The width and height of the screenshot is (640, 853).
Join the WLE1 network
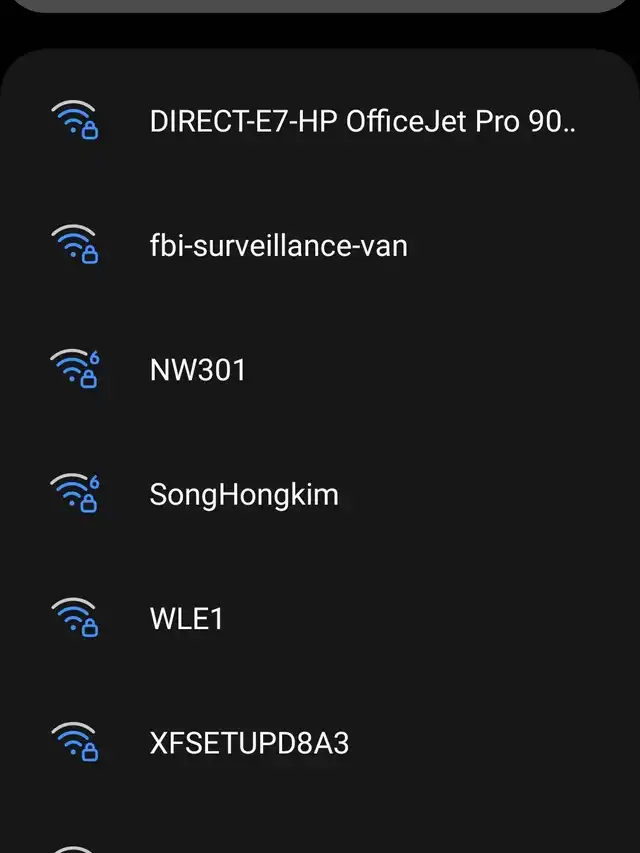(320, 619)
